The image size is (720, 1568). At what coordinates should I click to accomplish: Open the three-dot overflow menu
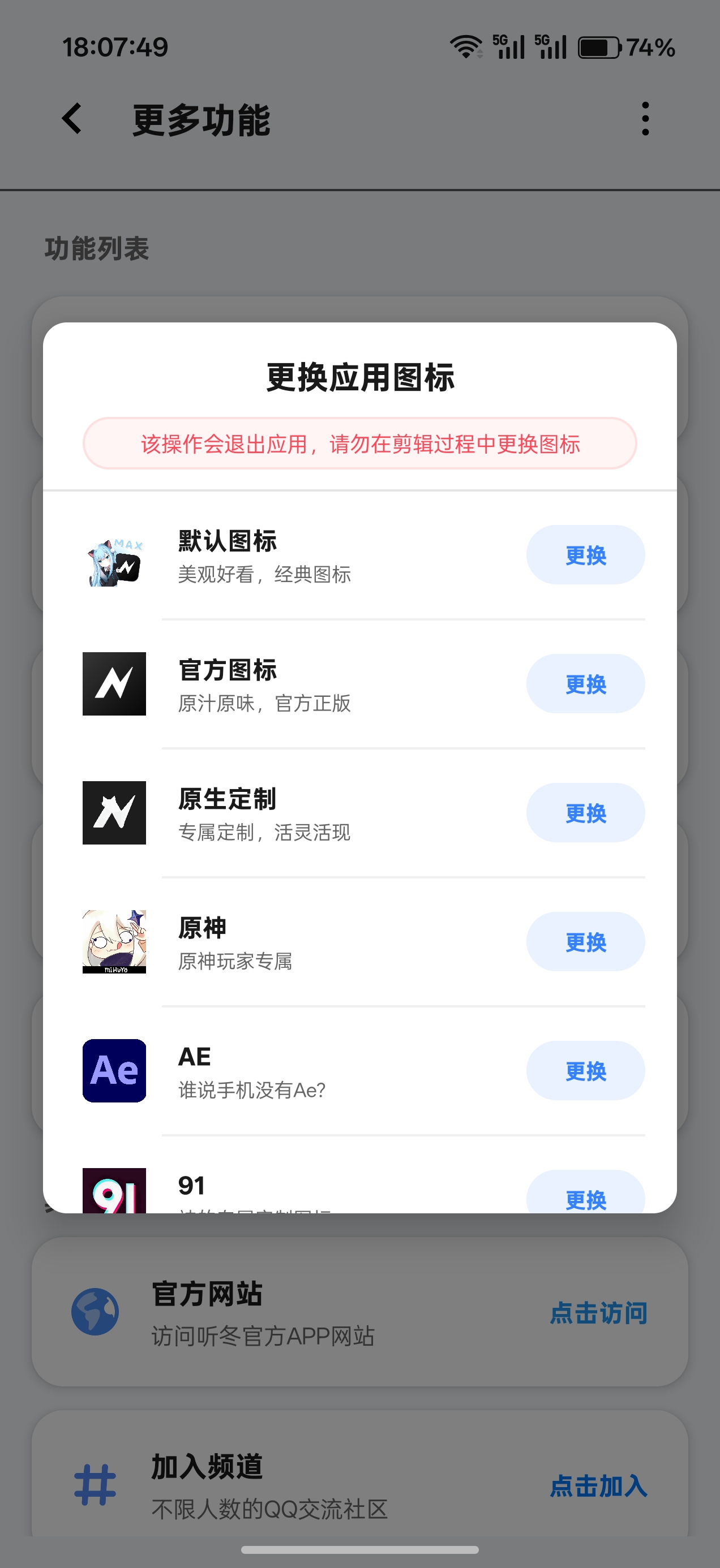[645, 119]
